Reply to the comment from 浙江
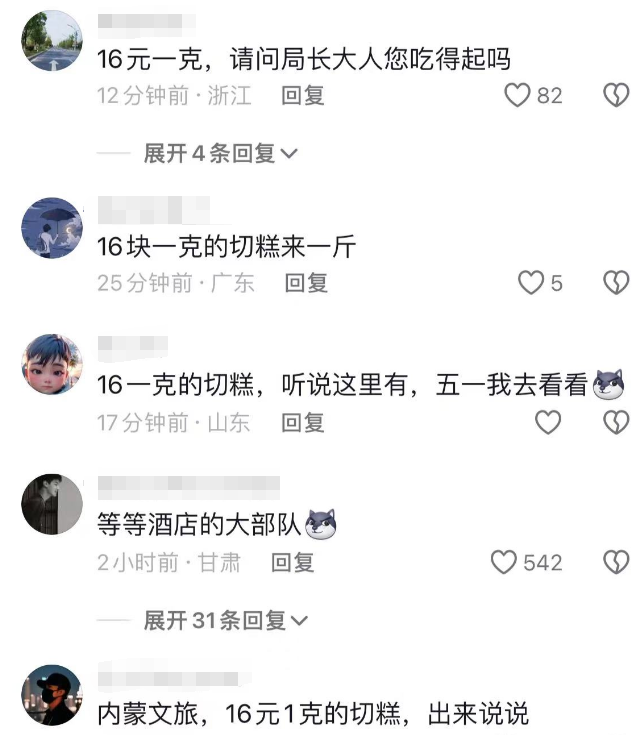 point(302,96)
